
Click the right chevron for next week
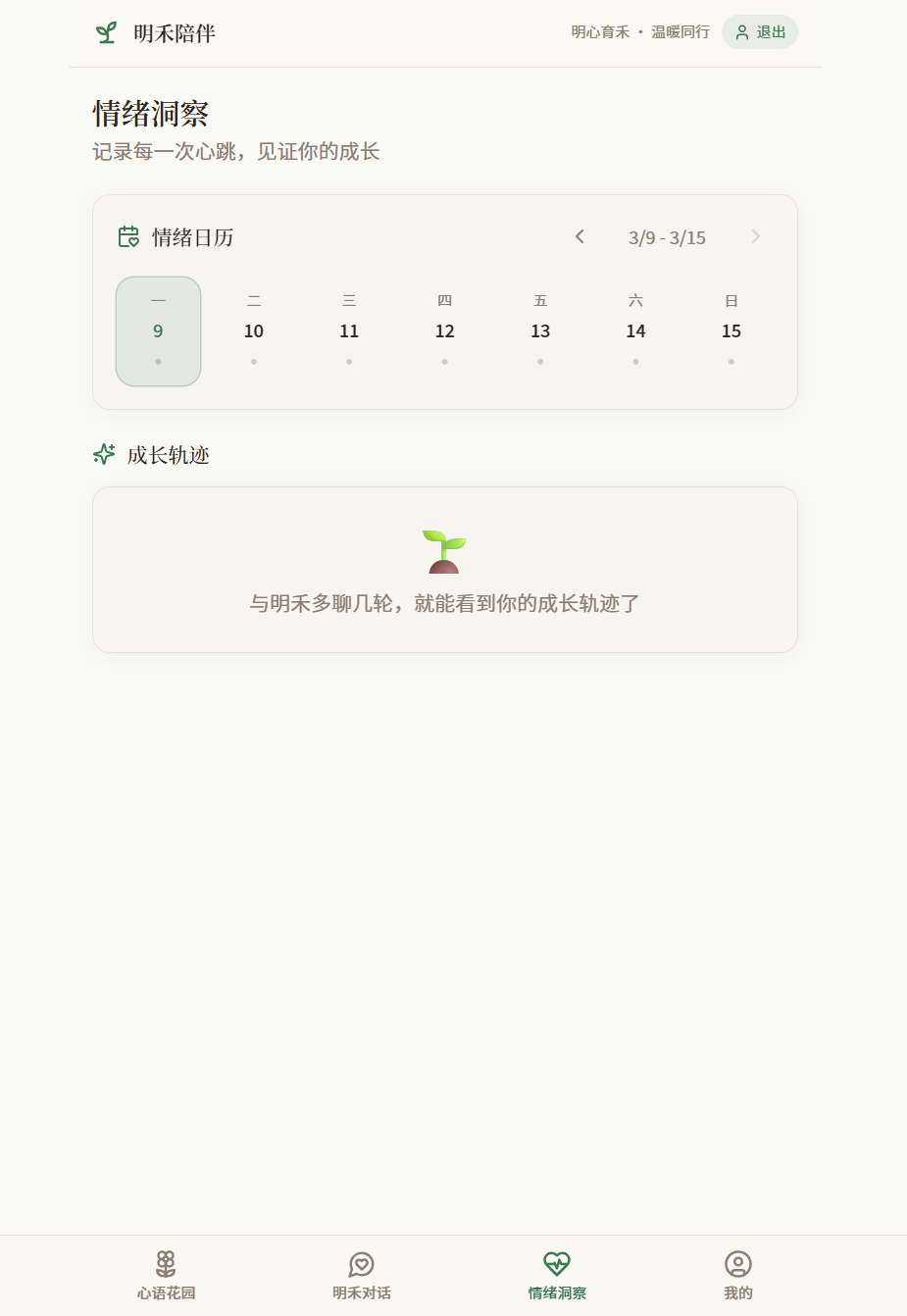click(755, 236)
